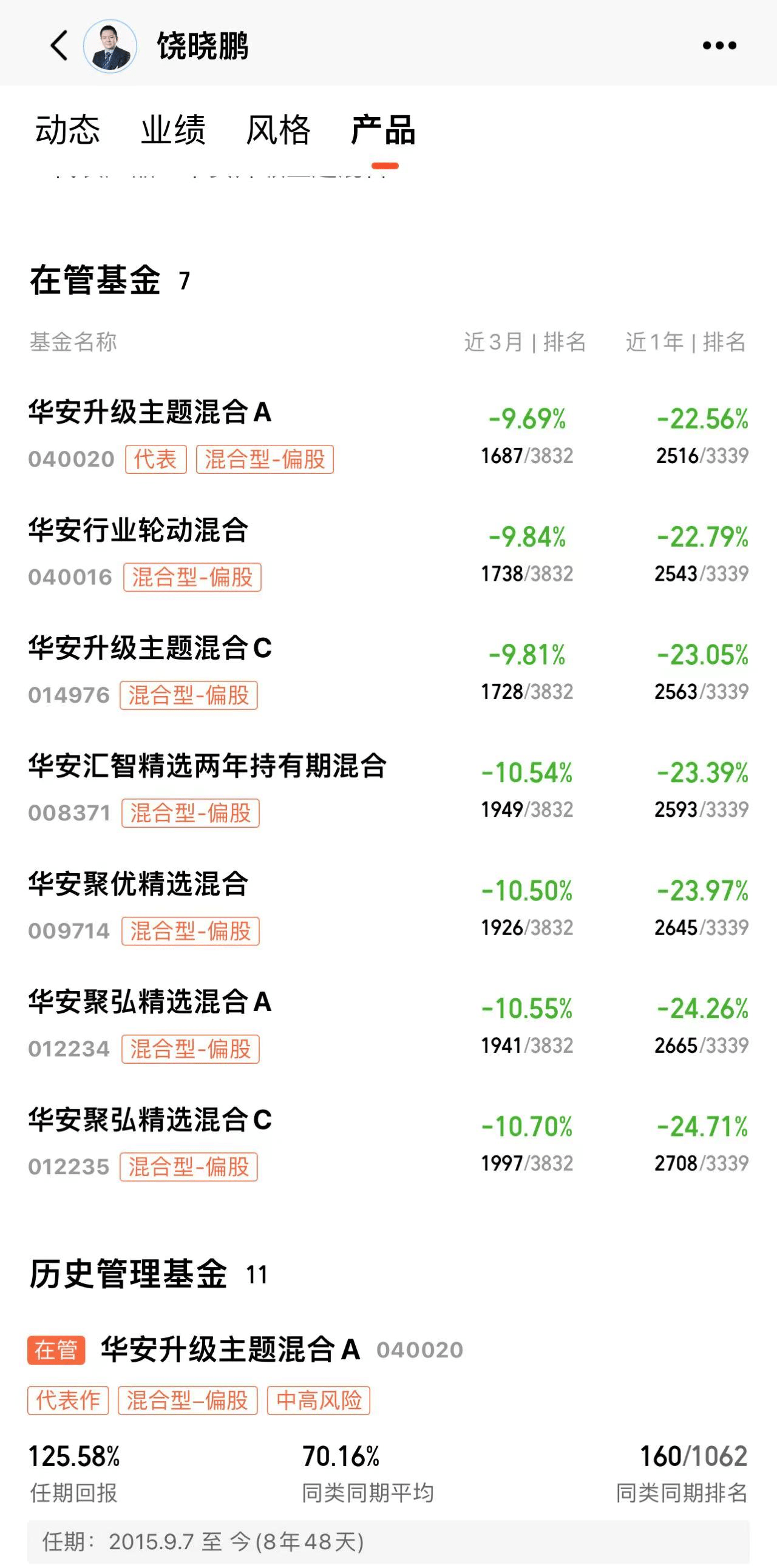Open fund 华安聚优精选混合 009714

point(138,884)
